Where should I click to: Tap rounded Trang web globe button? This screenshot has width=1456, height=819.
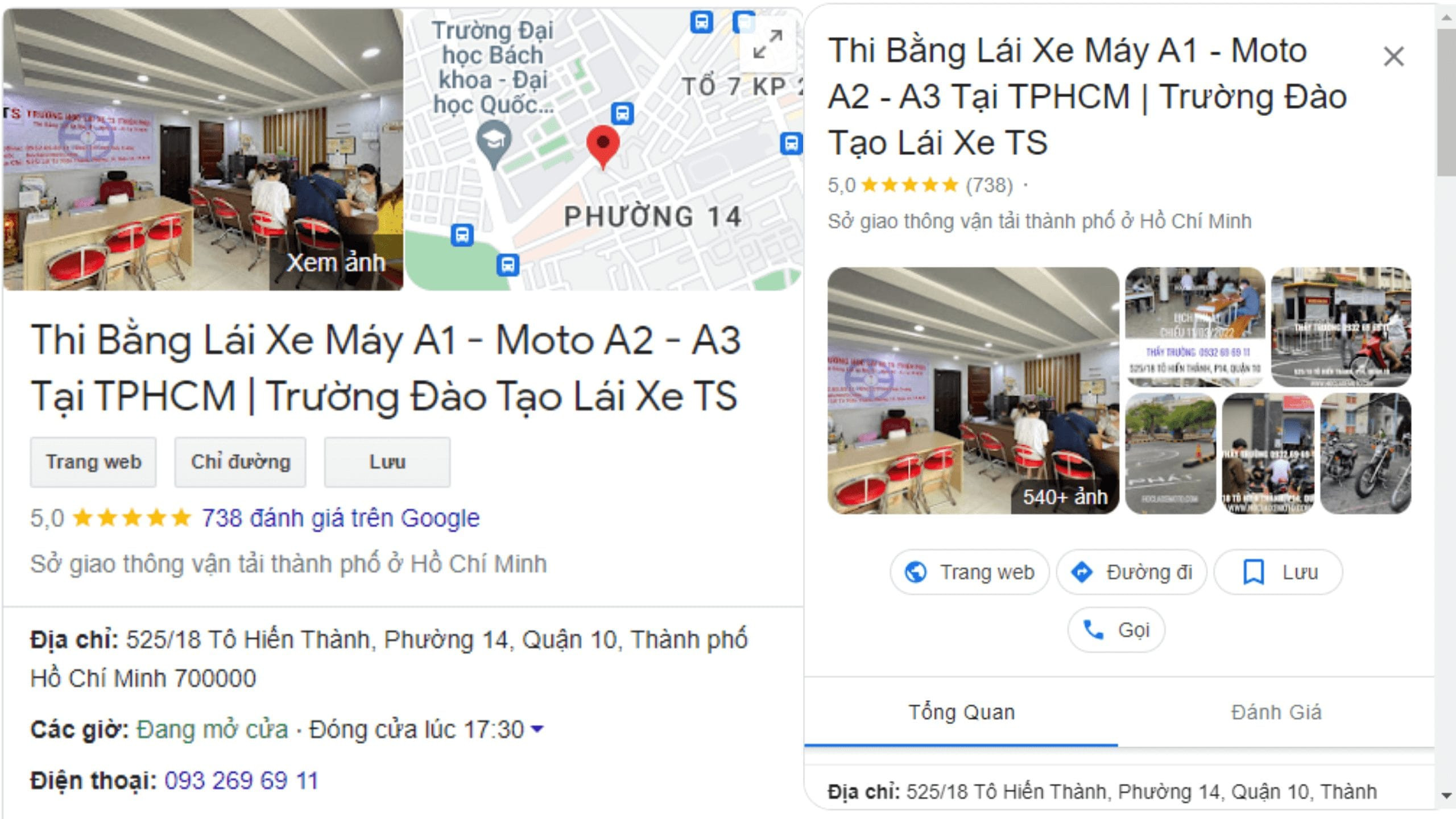point(969,572)
